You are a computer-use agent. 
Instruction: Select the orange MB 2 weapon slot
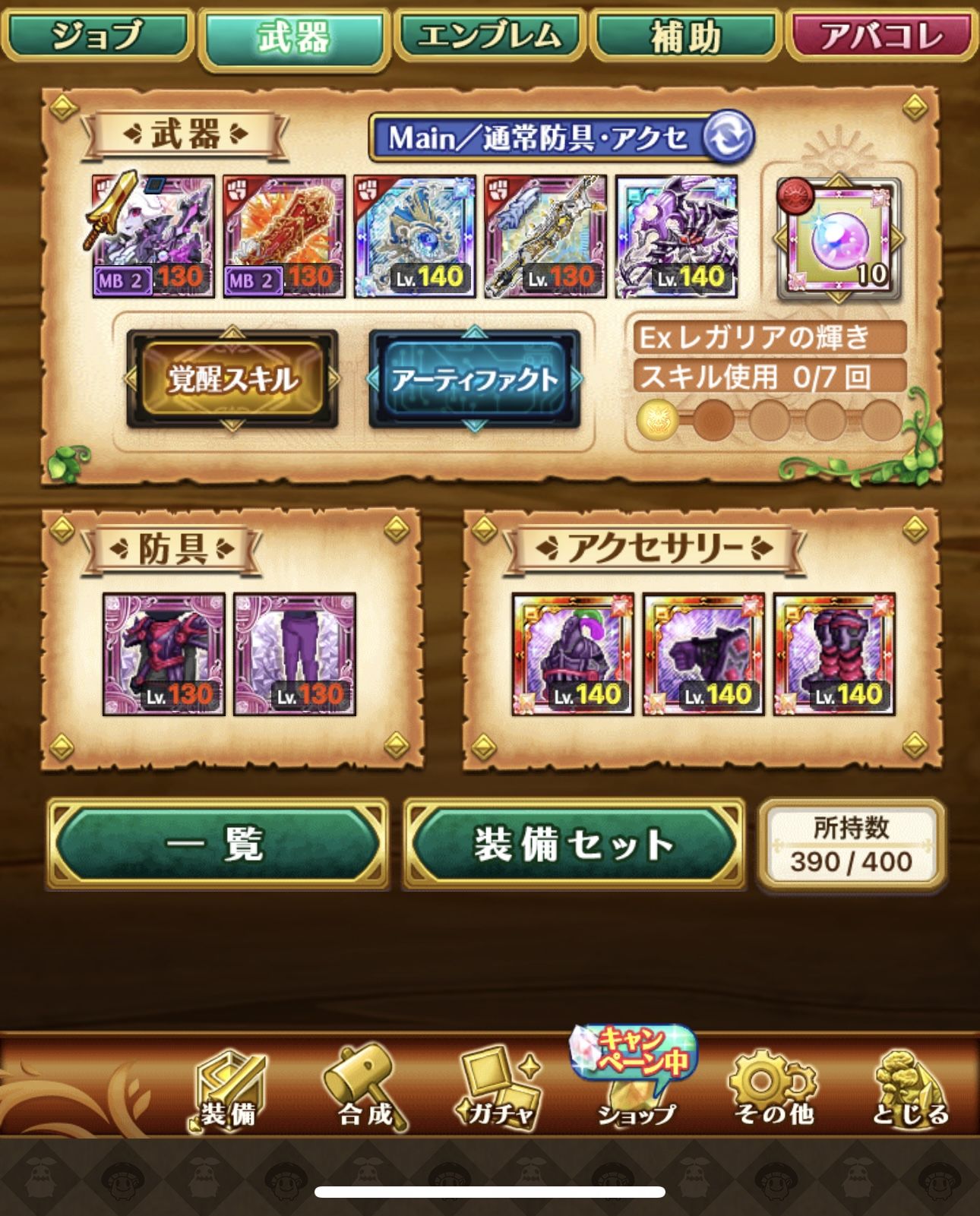coord(284,236)
